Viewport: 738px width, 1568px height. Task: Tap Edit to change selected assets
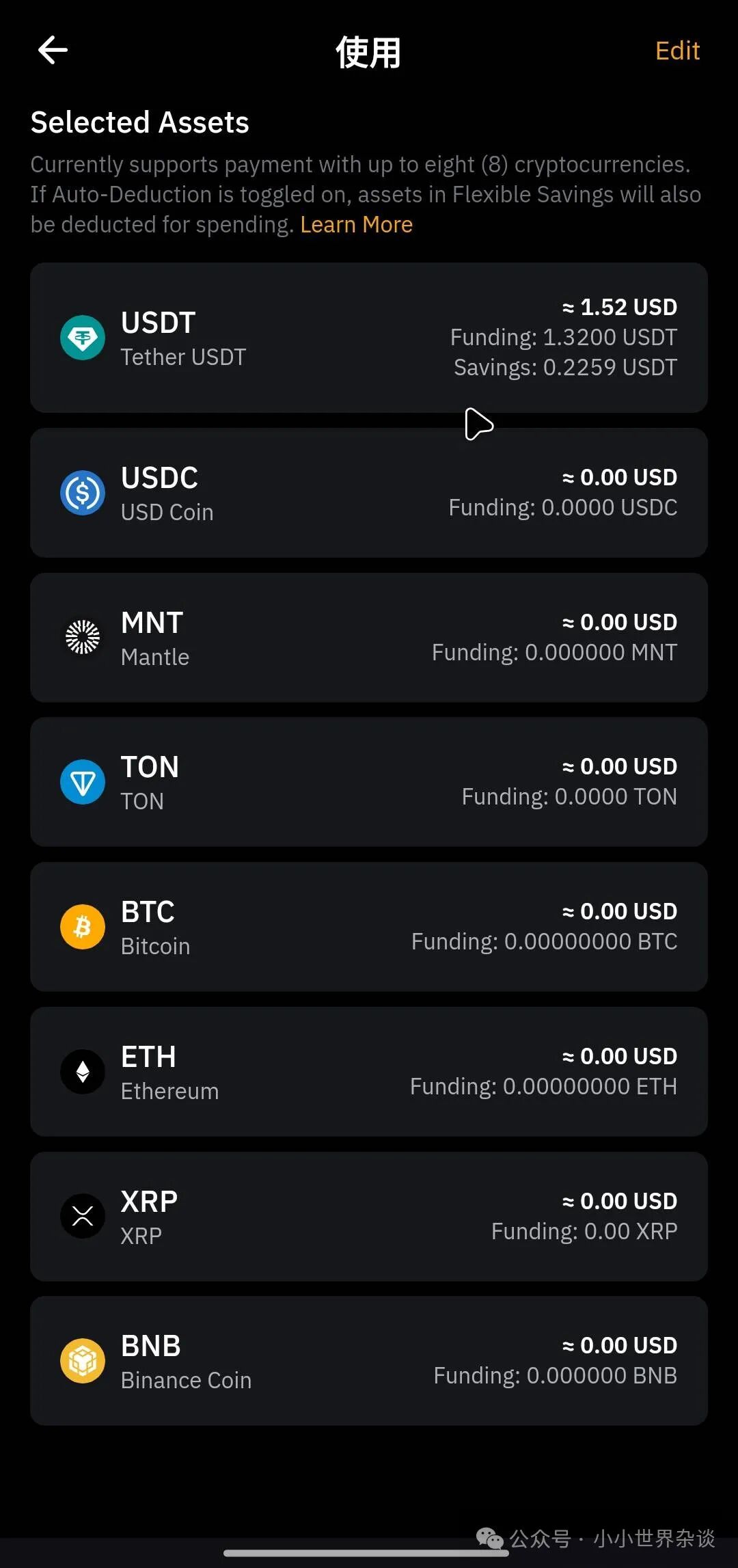point(677,51)
